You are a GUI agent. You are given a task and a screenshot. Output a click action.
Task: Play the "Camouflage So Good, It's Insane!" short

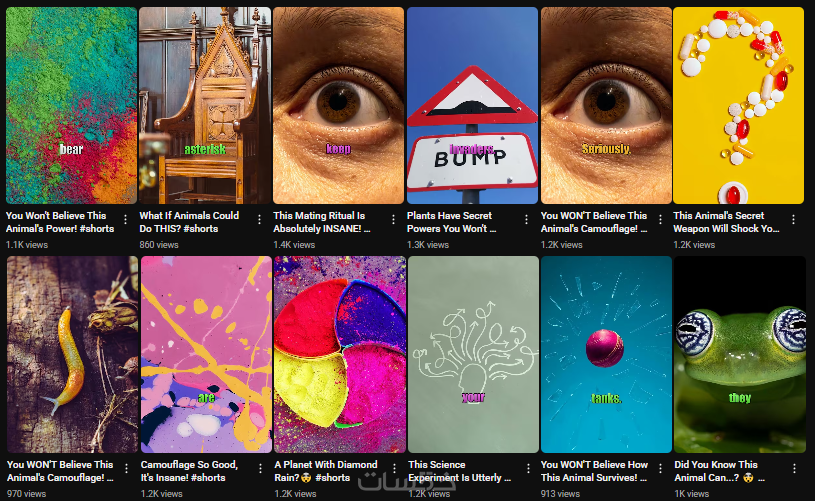pyautogui.click(x=205, y=354)
